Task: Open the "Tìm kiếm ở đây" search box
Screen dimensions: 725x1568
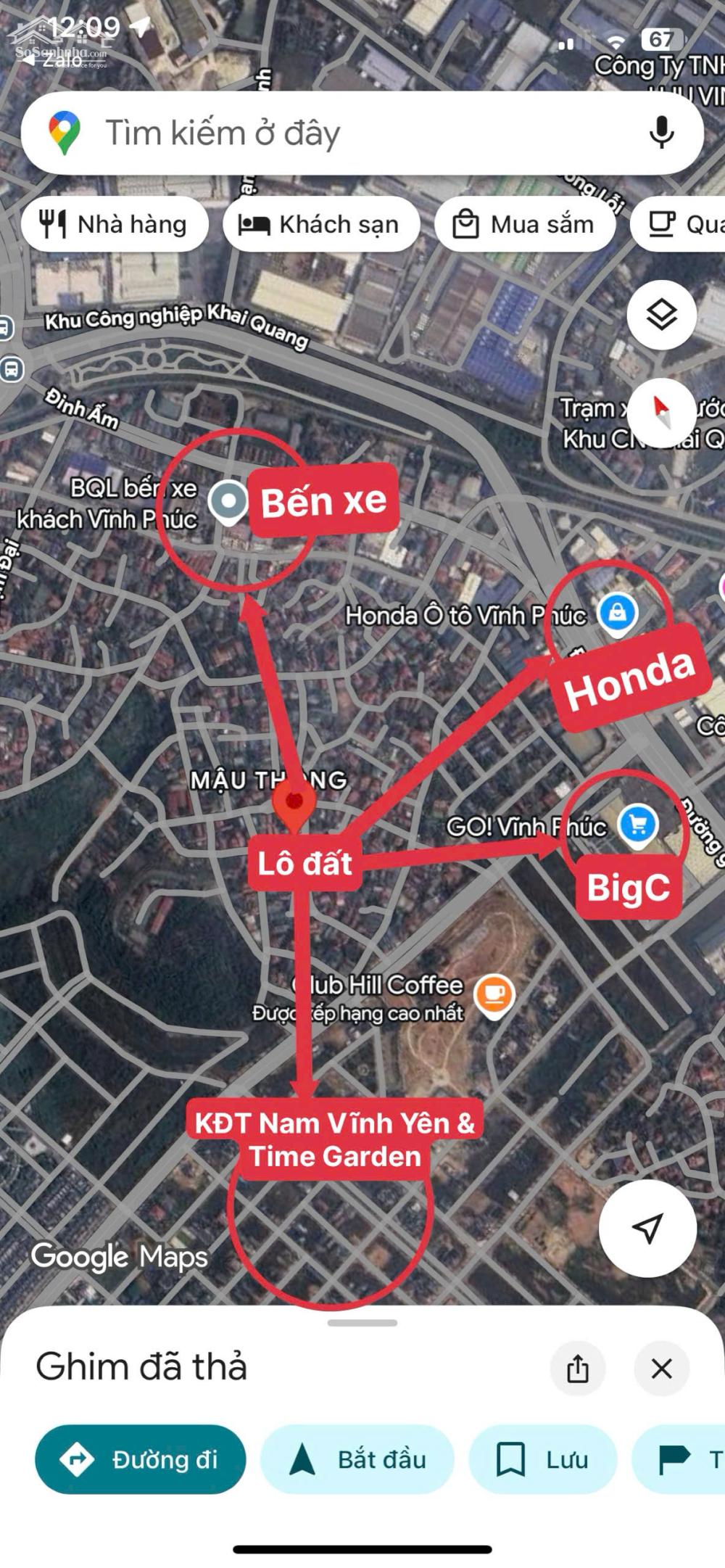Action: coord(326,133)
